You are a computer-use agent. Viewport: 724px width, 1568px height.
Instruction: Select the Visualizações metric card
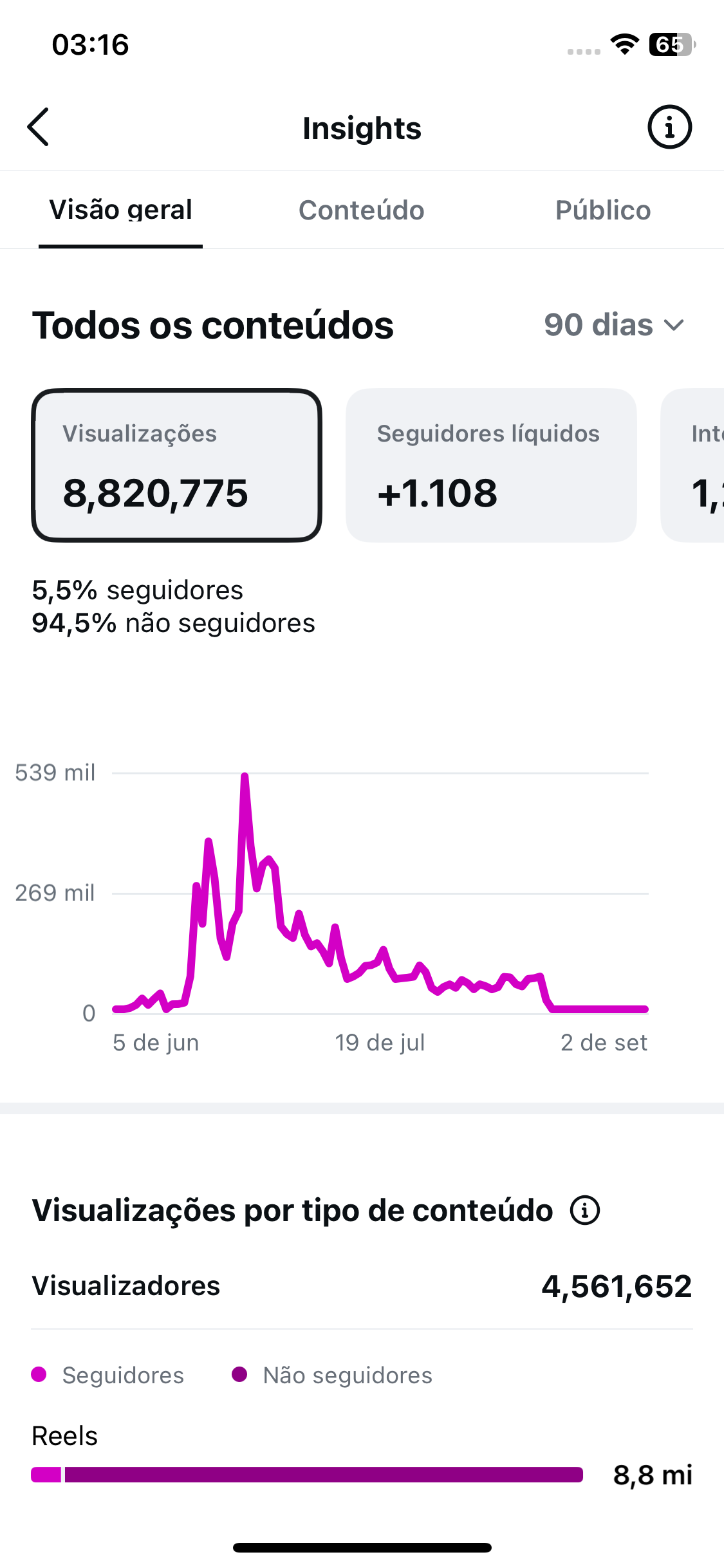[x=176, y=465]
